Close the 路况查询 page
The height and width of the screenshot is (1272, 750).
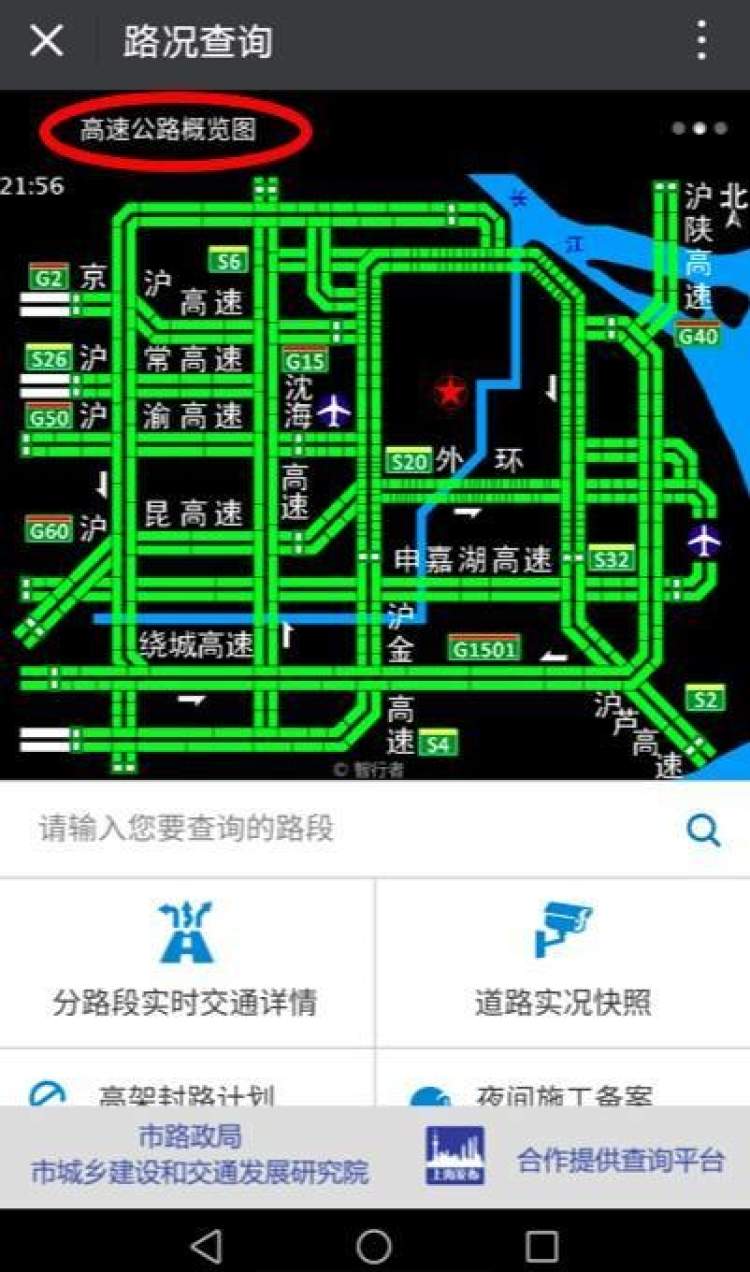[47, 42]
